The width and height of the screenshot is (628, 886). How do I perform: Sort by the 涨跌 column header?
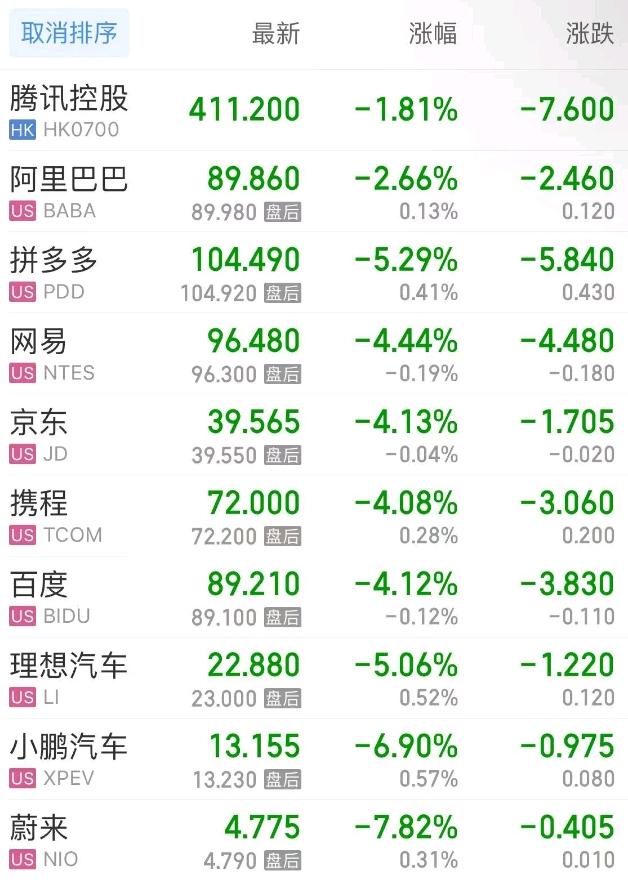click(589, 34)
